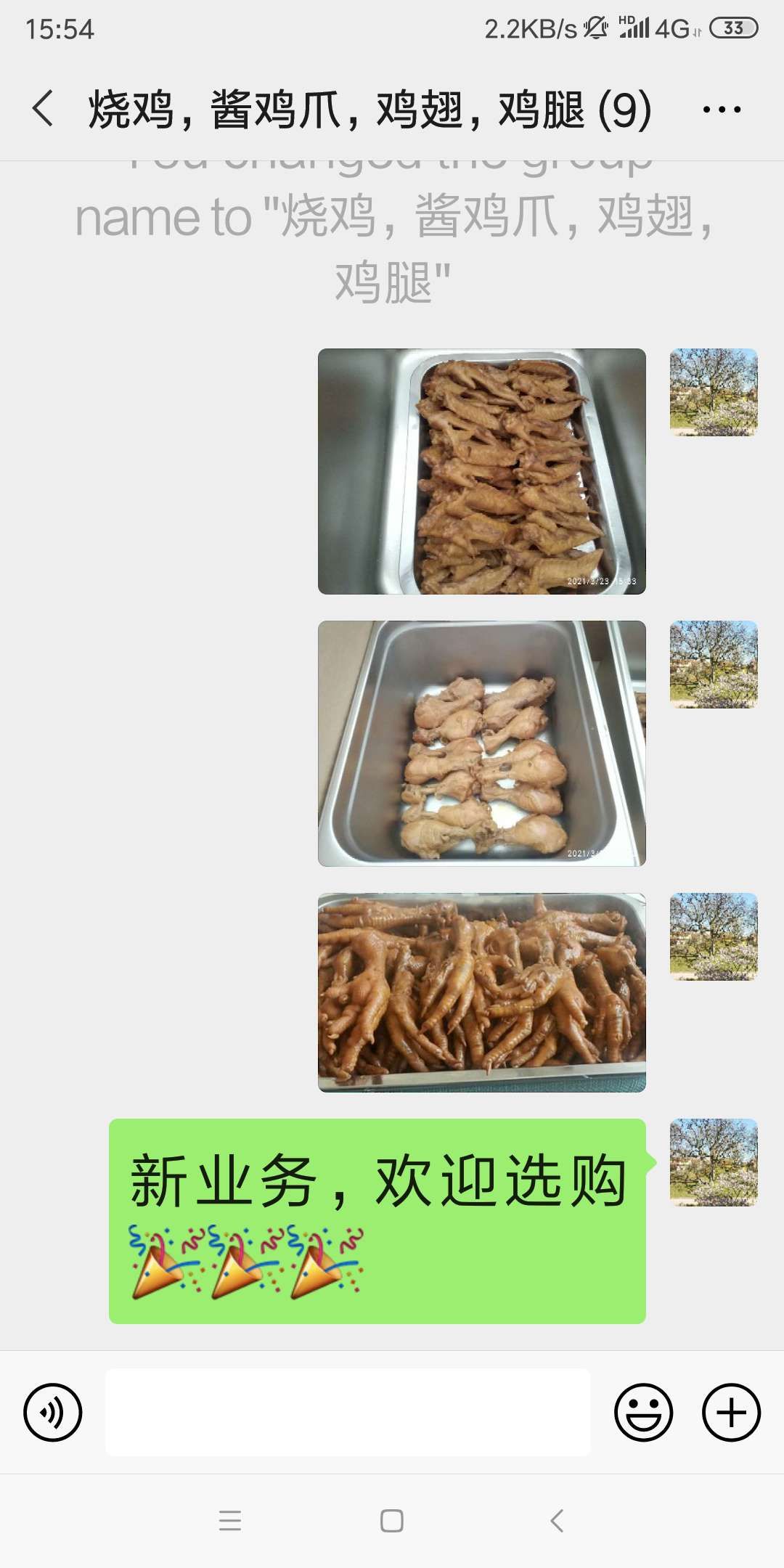Switch to voice message input

coord(53,1412)
